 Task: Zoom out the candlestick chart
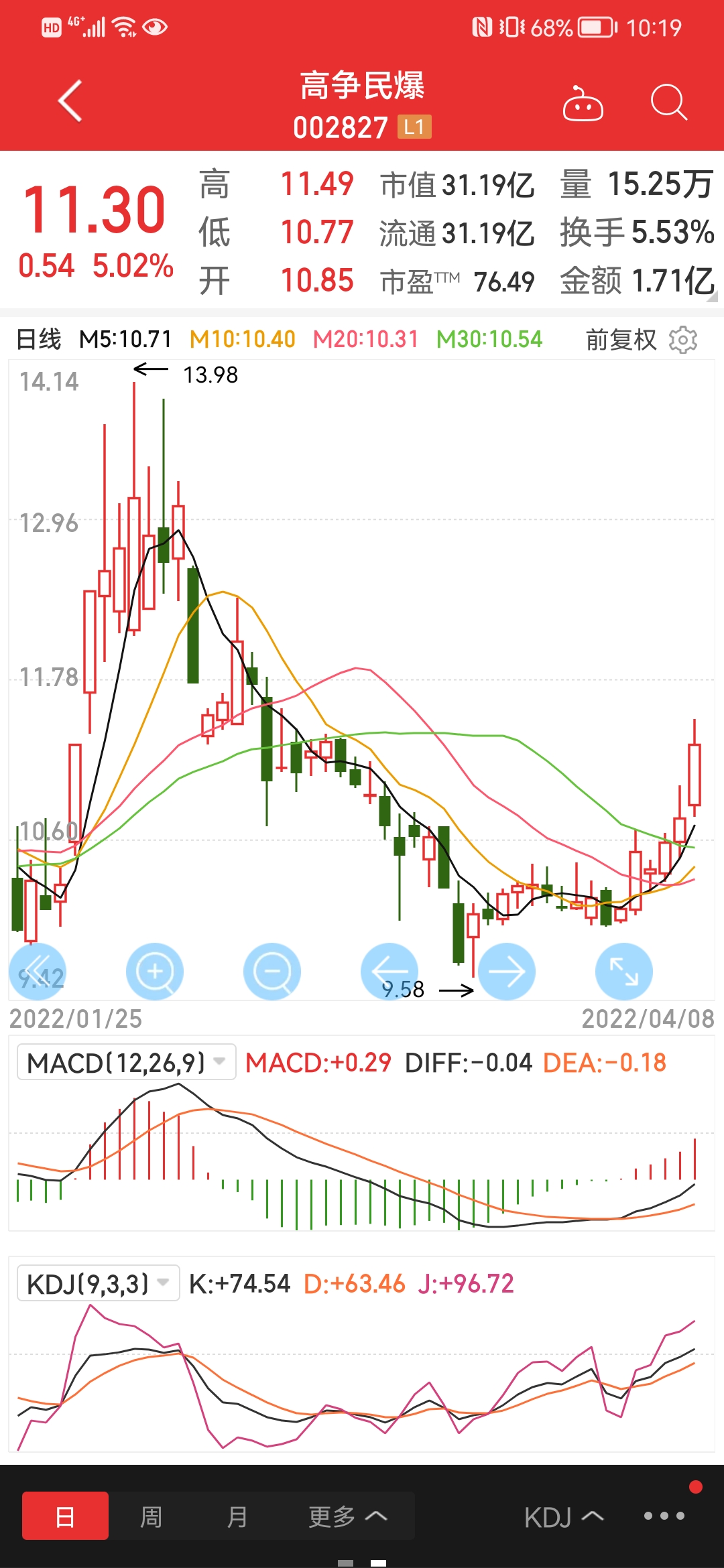click(x=272, y=972)
